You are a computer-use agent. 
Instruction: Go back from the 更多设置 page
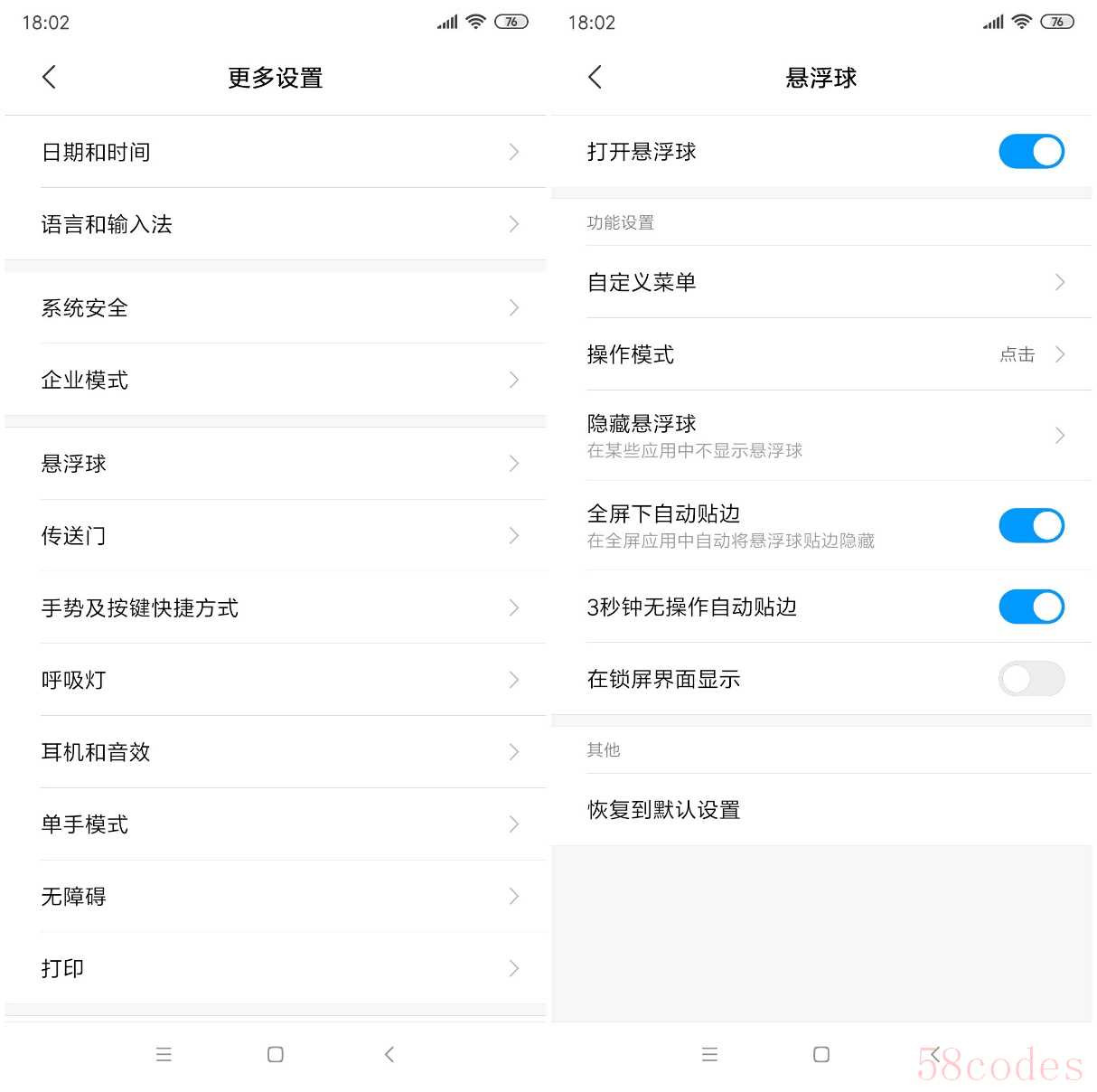click(x=50, y=78)
